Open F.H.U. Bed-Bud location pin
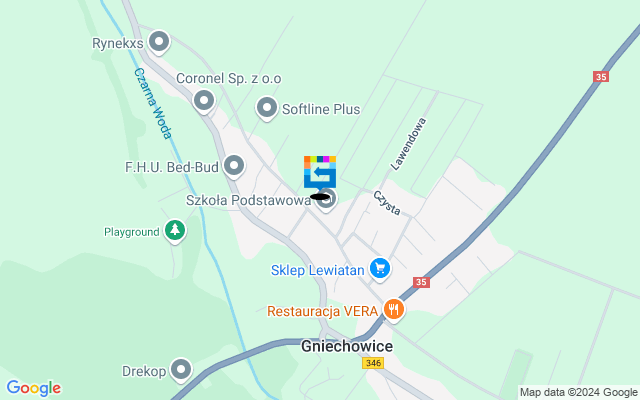This screenshot has height=400, width=640. point(235,165)
